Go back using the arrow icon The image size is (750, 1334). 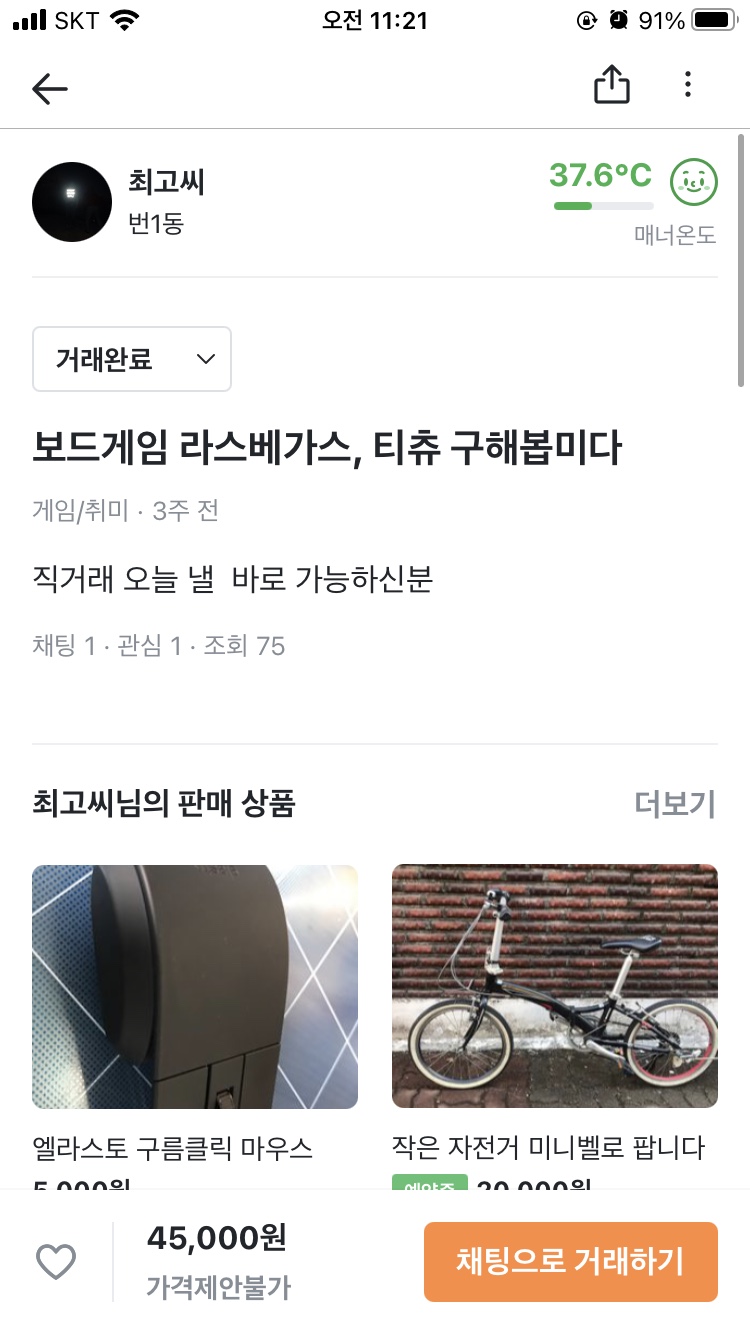click(x=49, y=88)
